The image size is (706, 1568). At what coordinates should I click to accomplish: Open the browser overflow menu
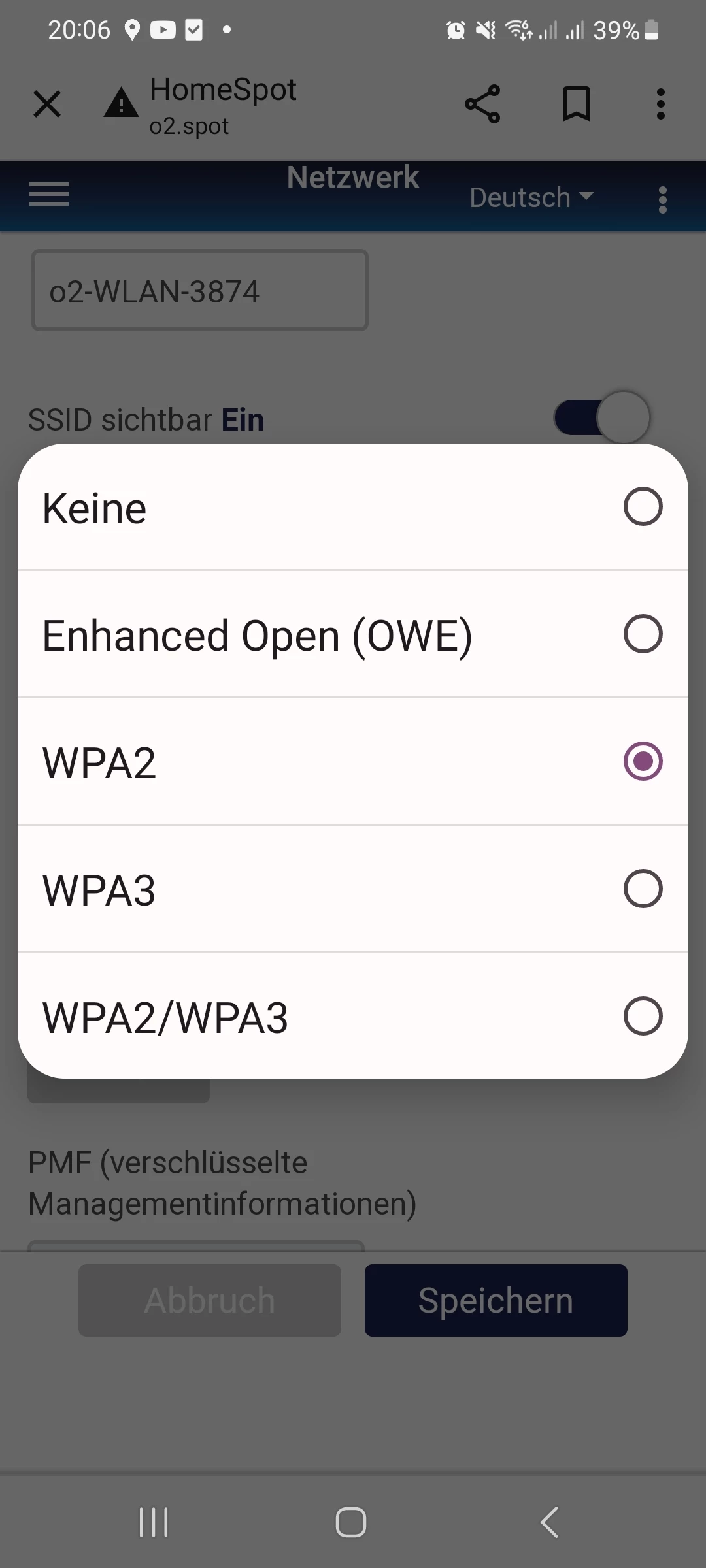click(661, 104)
